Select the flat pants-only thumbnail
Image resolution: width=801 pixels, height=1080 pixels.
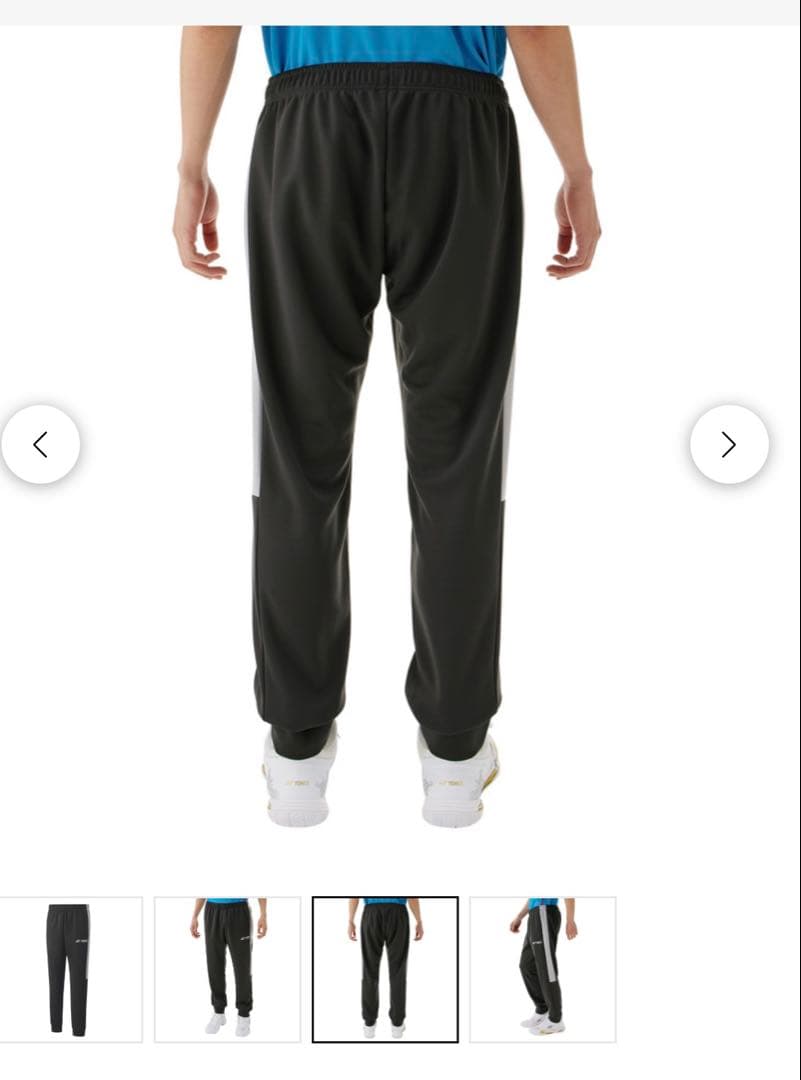[69, 969]
